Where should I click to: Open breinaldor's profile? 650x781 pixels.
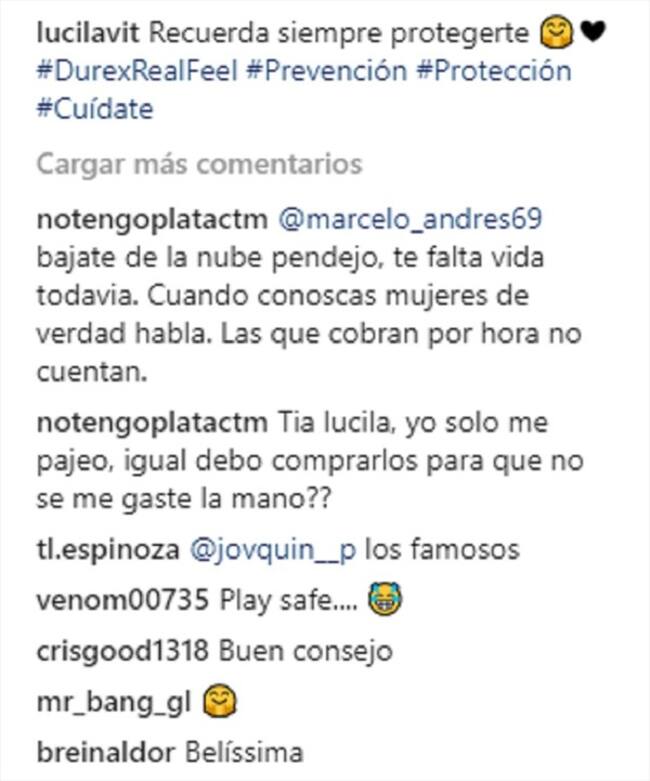104,752
